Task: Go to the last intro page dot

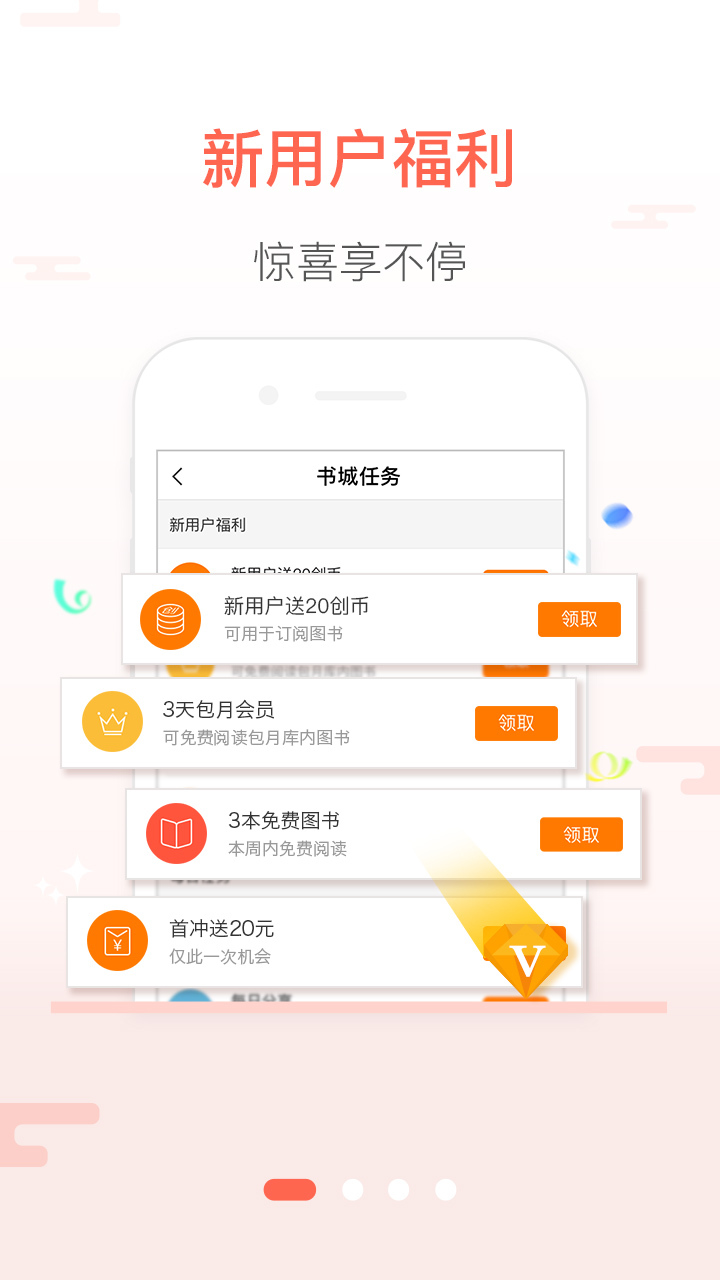Action: tap(446, 1189)
